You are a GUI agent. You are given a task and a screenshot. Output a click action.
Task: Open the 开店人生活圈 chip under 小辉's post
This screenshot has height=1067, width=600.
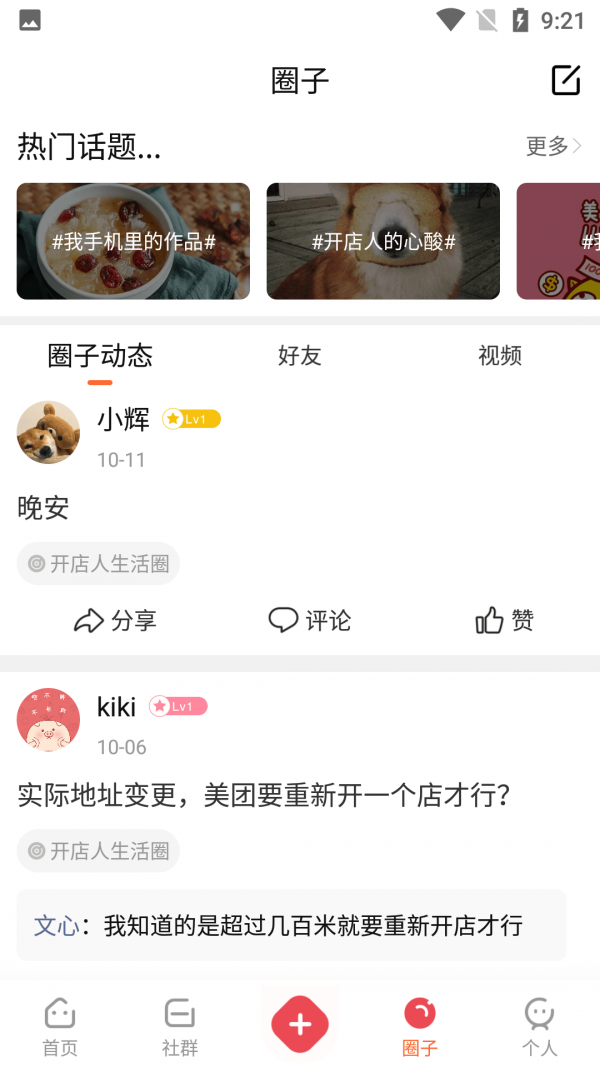pos(98,564)
